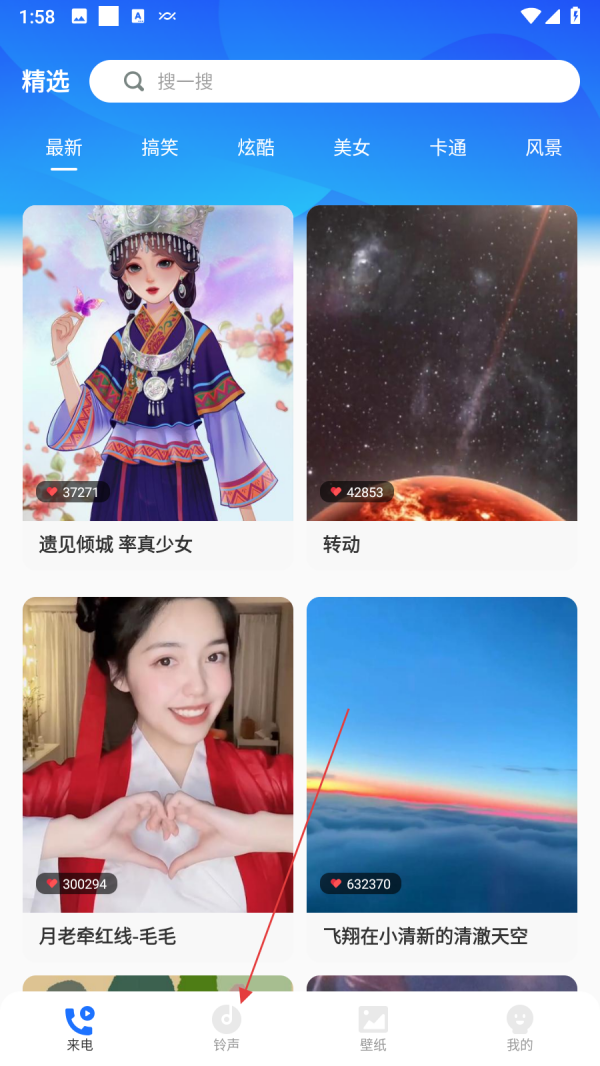Go to the 壁纸 wallpaper tab

click(373, 1027)
